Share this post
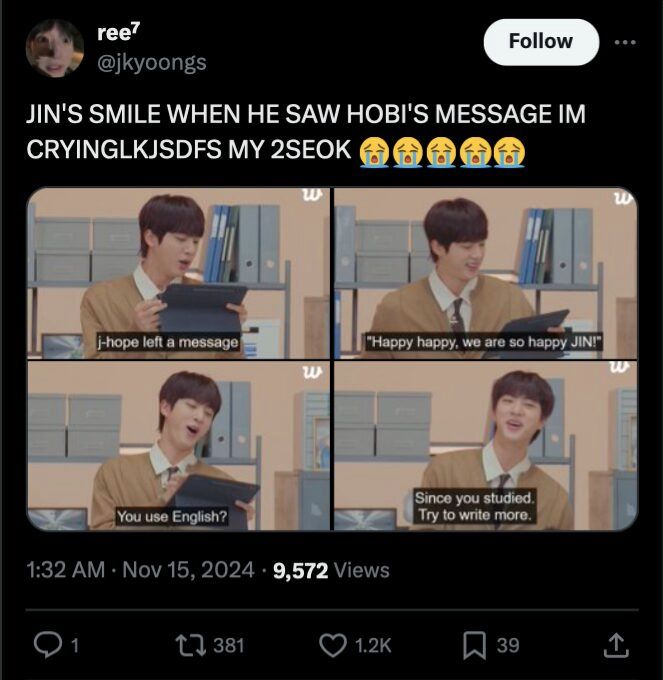This screenshot has width=663, height=680. (x=617, y=645)
